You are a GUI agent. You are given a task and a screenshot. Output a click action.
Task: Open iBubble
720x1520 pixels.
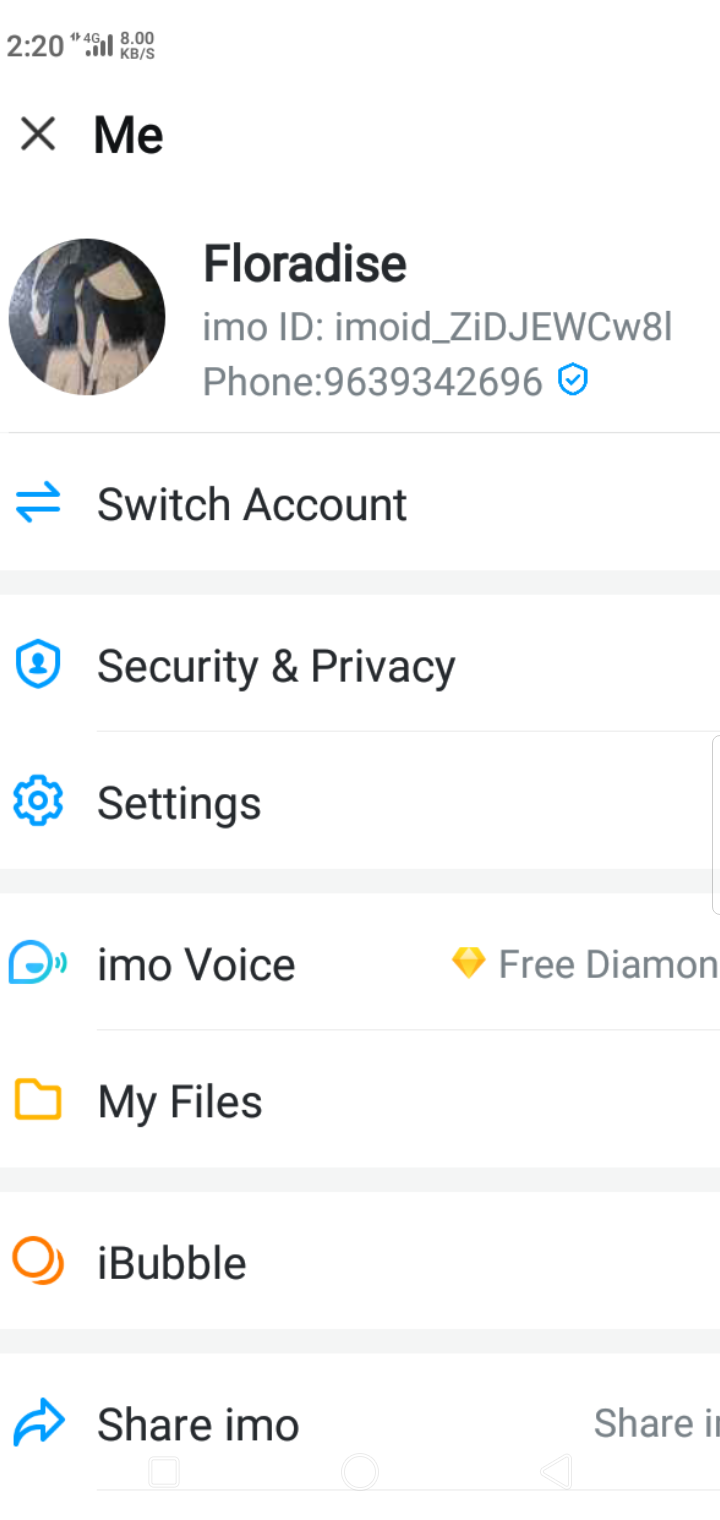[360, 1263]
